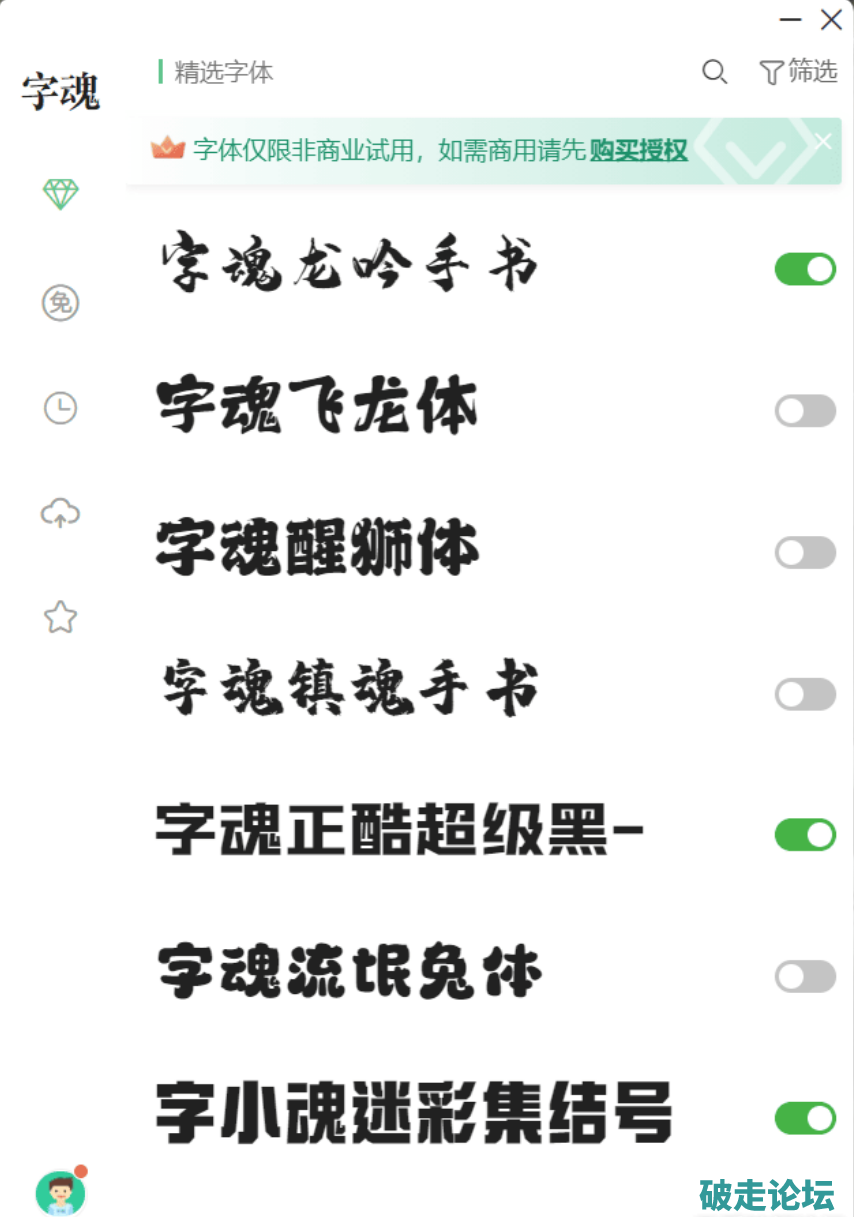Image resolution: width=854 pixels, height=1217 pixels.
Task: Open the user avatar profile
Action: pos(60,1192)
